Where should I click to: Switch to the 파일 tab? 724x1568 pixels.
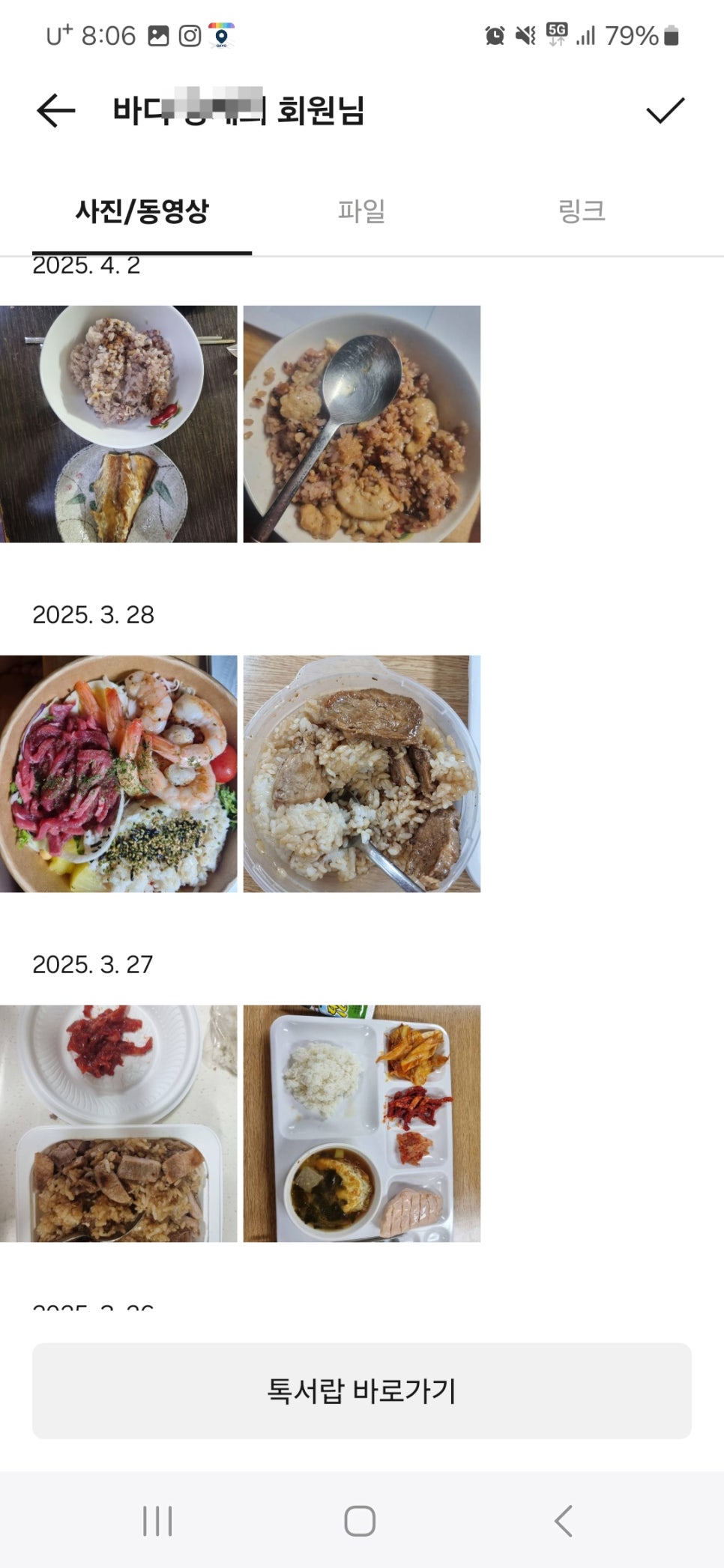(x=361, y=211)
